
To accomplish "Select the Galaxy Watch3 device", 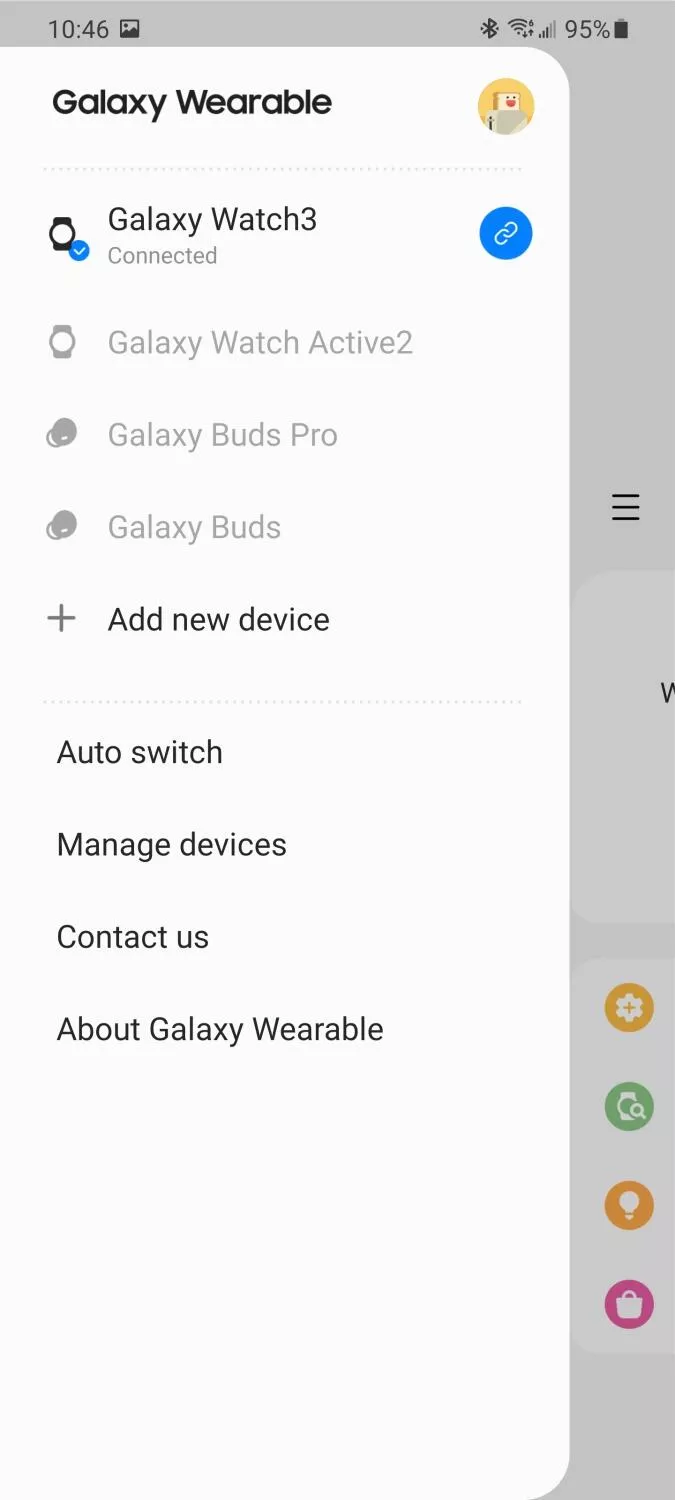I will tap(260, 235).
